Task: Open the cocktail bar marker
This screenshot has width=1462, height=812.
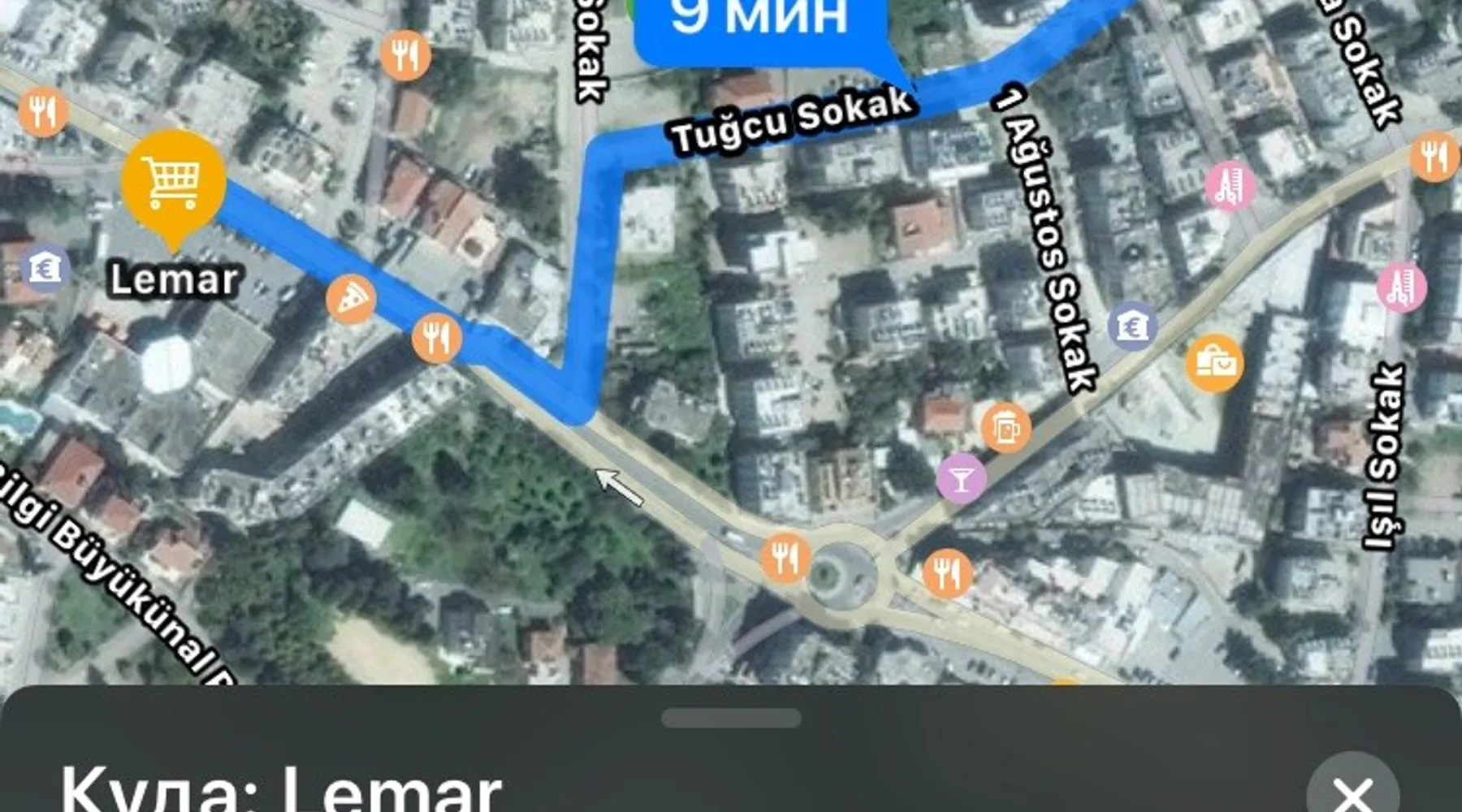Action: click(961, 478)
